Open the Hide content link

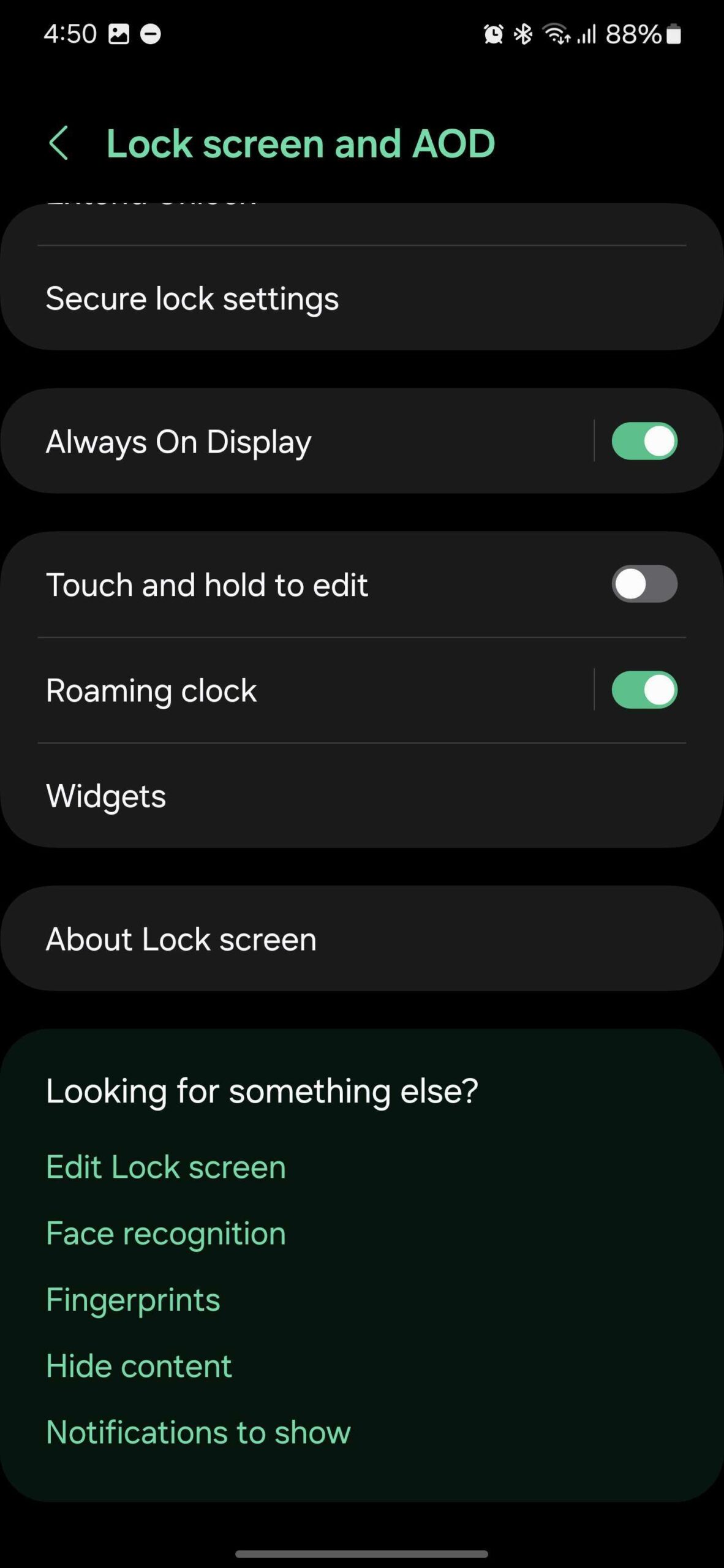[x=139, y=1366]
